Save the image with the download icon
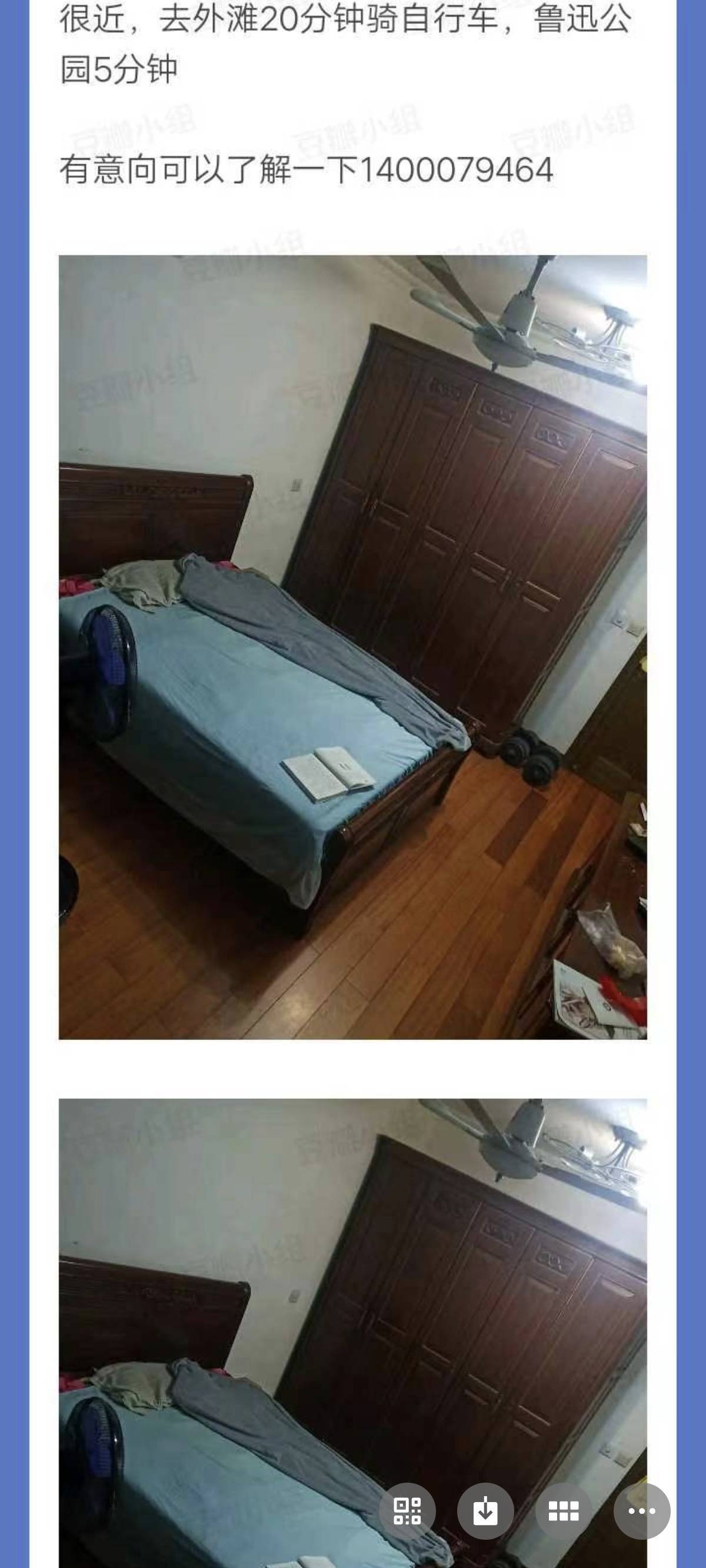 [x=486, y=1511]
